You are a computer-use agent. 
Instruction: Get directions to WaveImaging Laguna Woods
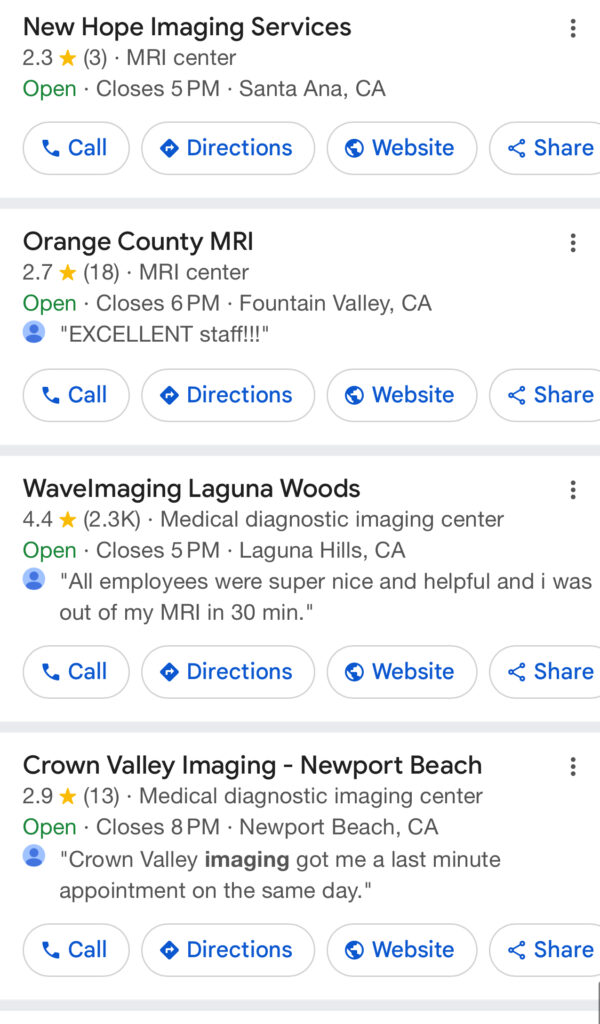click(228, 672)
